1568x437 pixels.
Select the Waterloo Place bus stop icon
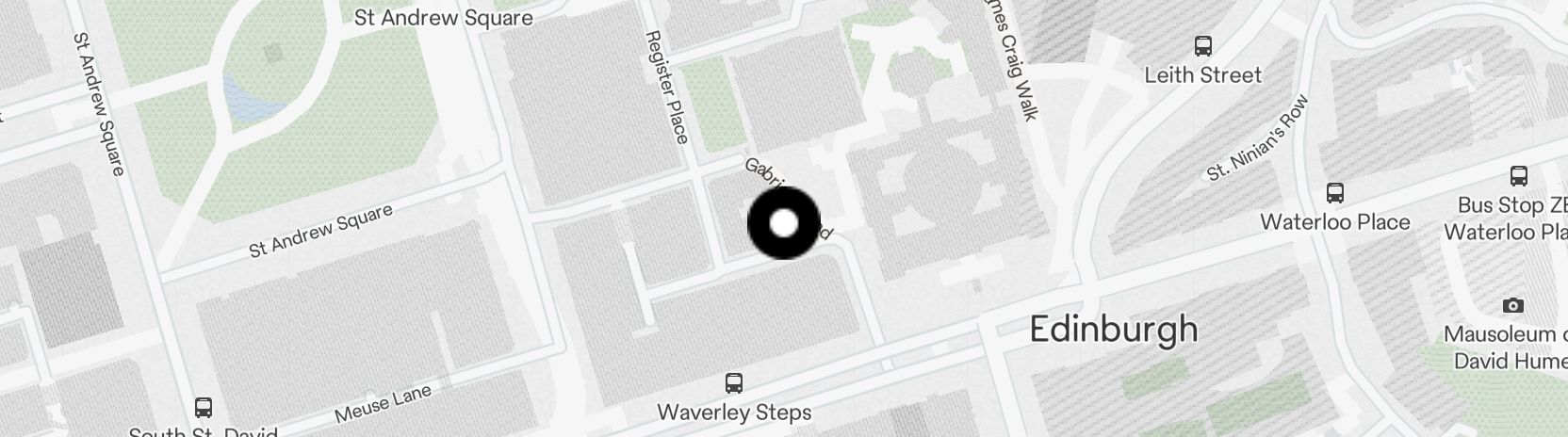tap(1334, 193)
